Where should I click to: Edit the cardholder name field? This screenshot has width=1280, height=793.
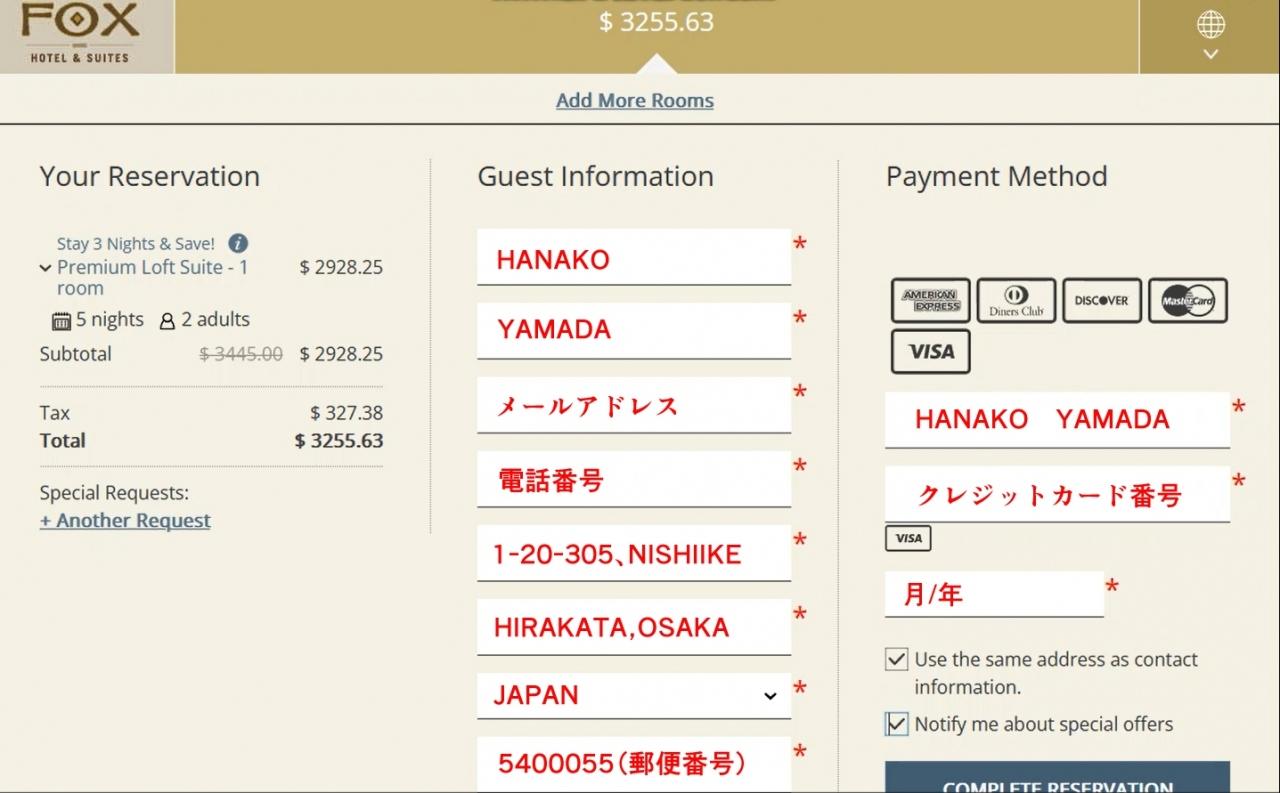pos(1057,420)
